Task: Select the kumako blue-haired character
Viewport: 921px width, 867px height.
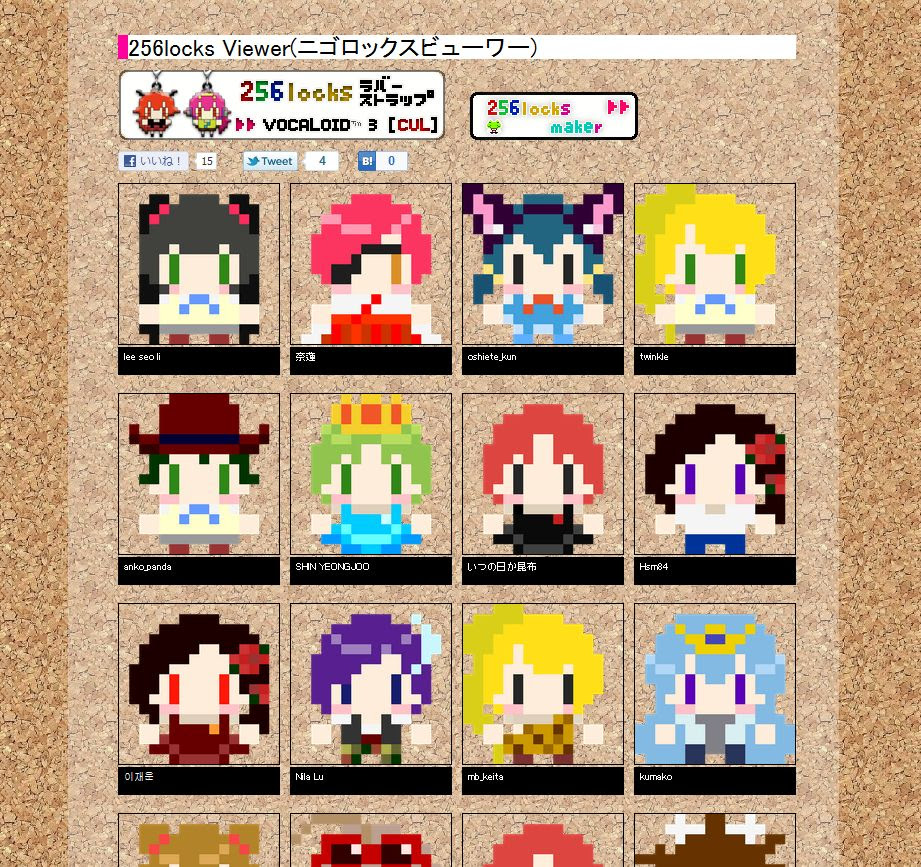Action: tap(715, 684)
